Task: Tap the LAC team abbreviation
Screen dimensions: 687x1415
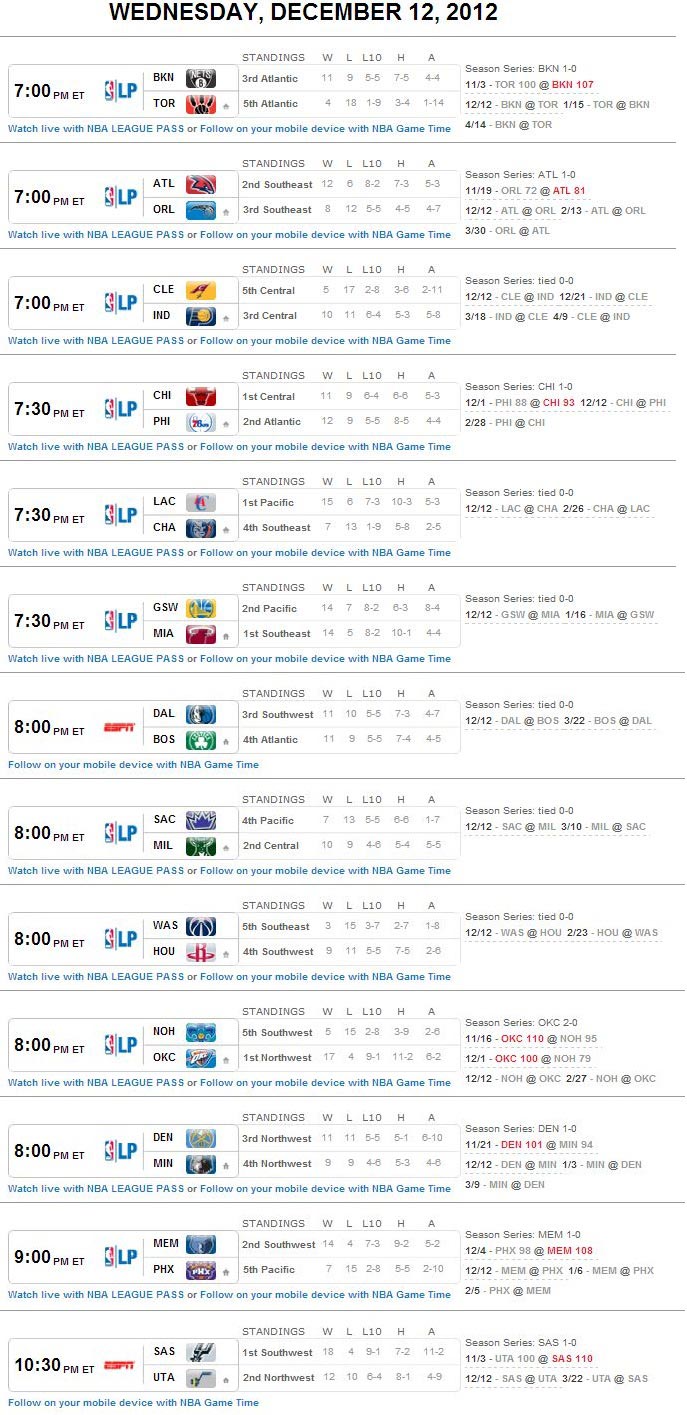Action: pos(164,501)
